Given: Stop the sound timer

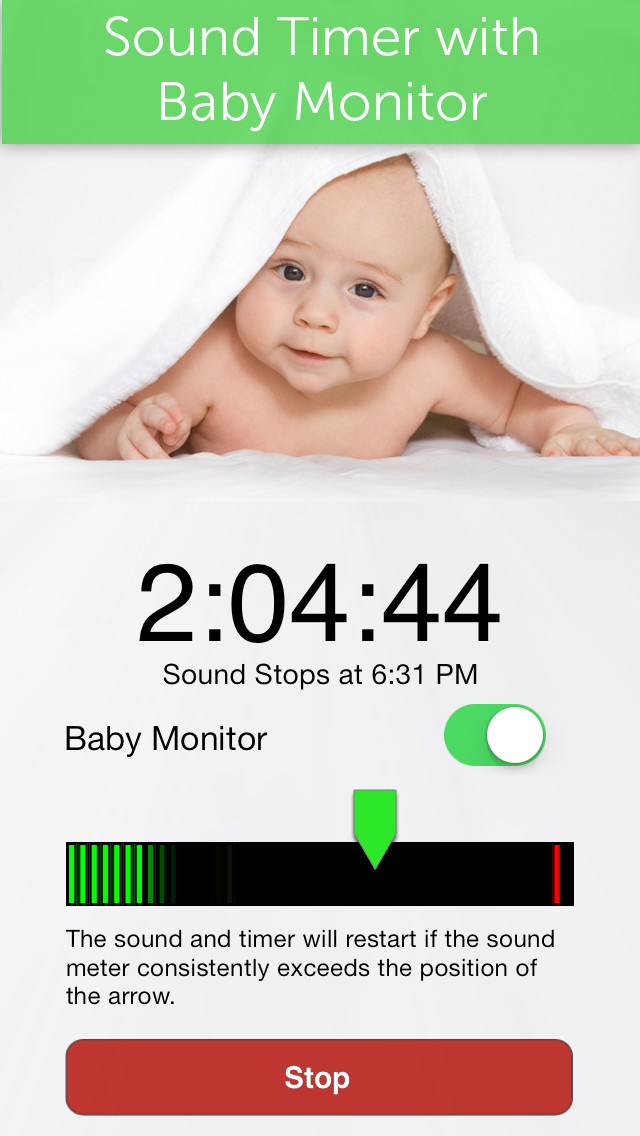Looking at the screenshot, I should (319, 1077).
